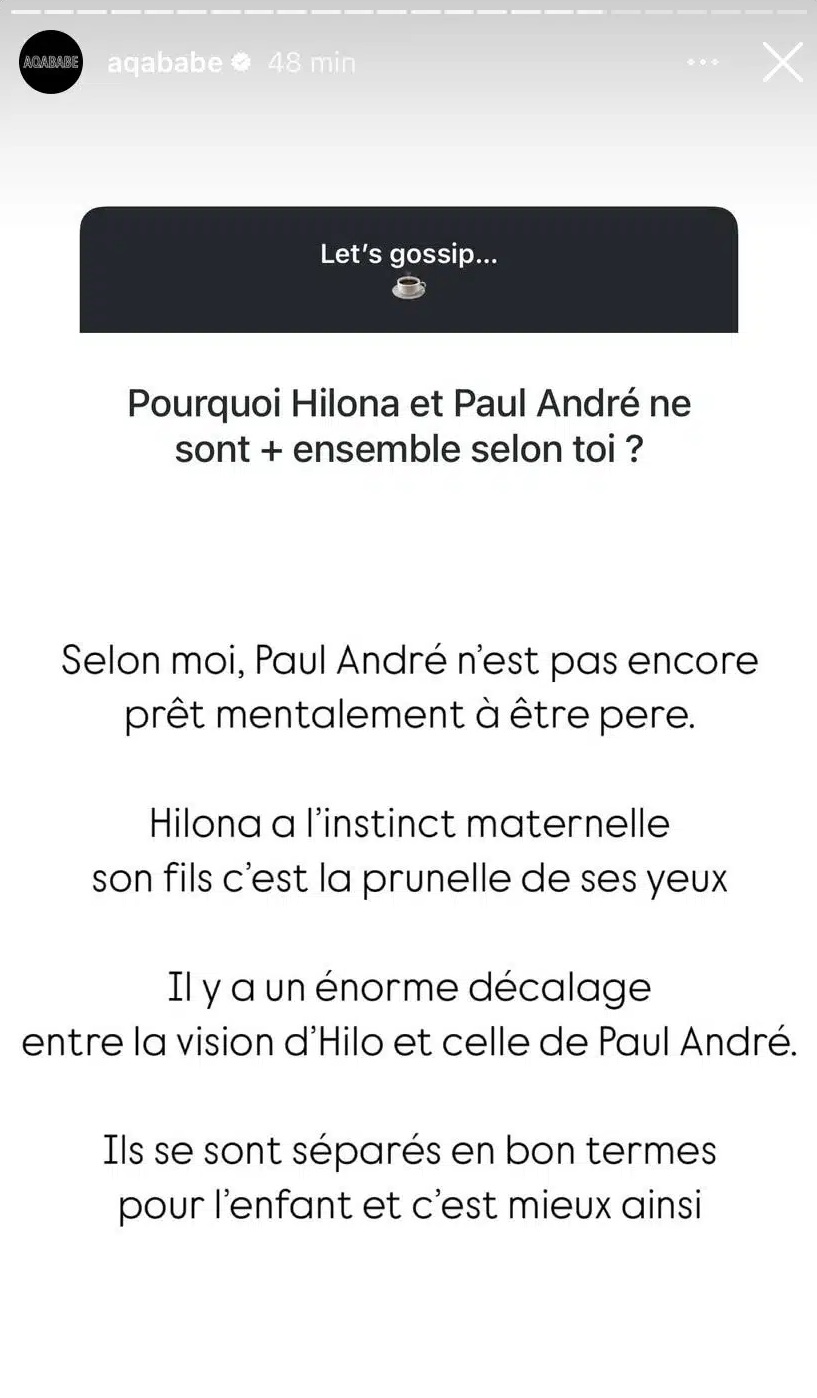Open aqababe's profile picture

(x=51, y=62)
